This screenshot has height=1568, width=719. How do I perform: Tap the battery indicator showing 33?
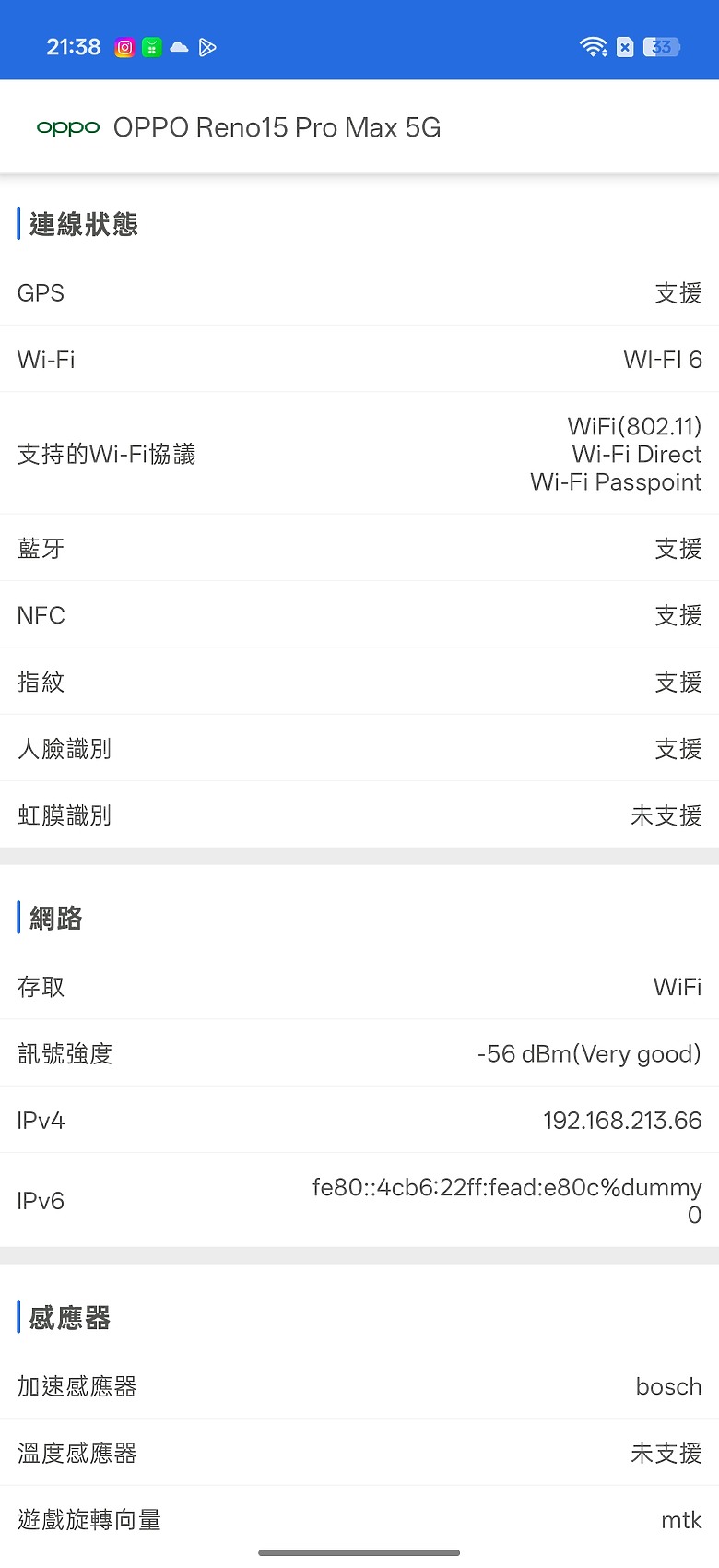661,47
